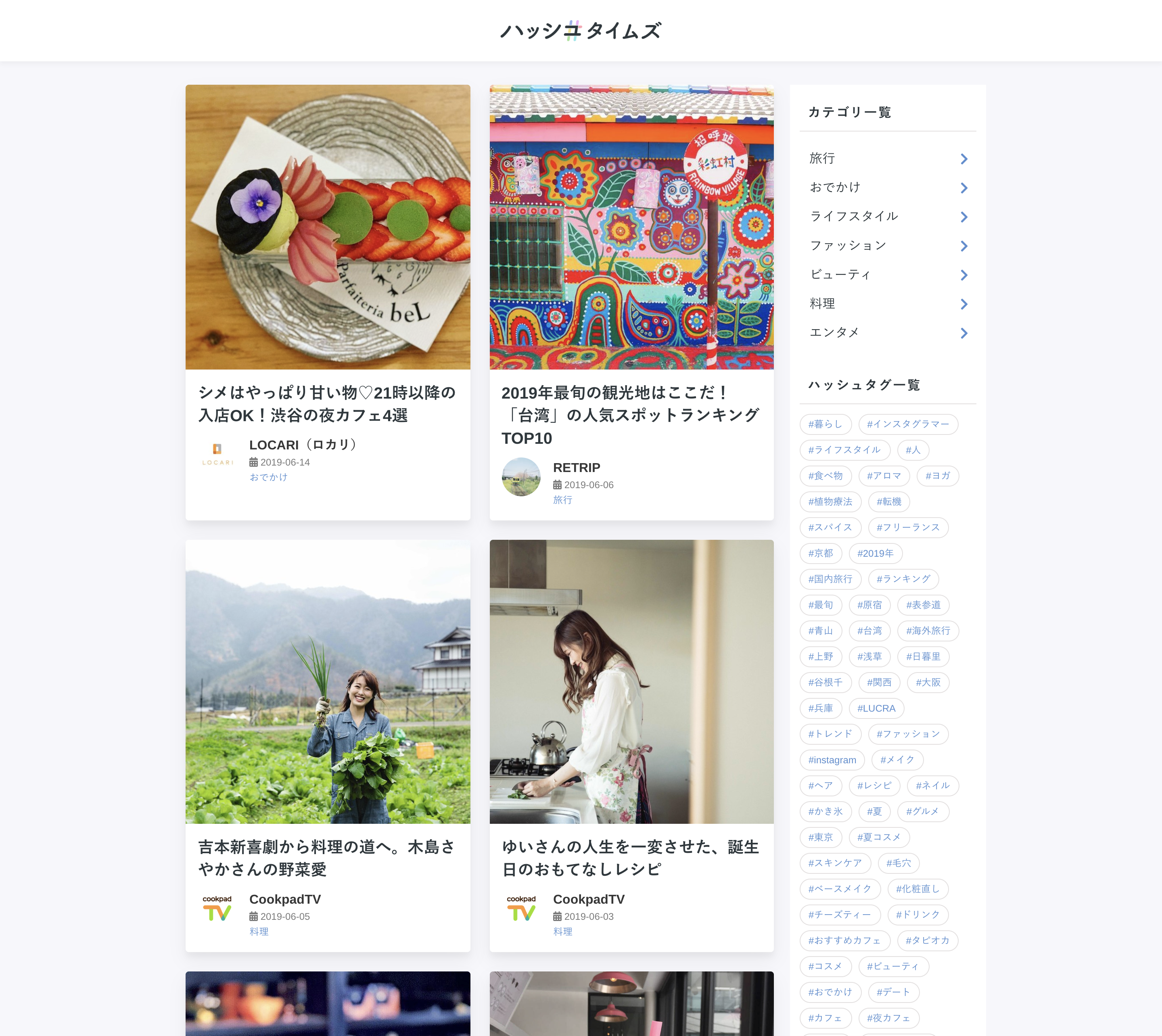This screenshot has height=1036, width=1162.
Task: Select the #インスタグラマー hashtag chip
Action: tap(907, 424)
